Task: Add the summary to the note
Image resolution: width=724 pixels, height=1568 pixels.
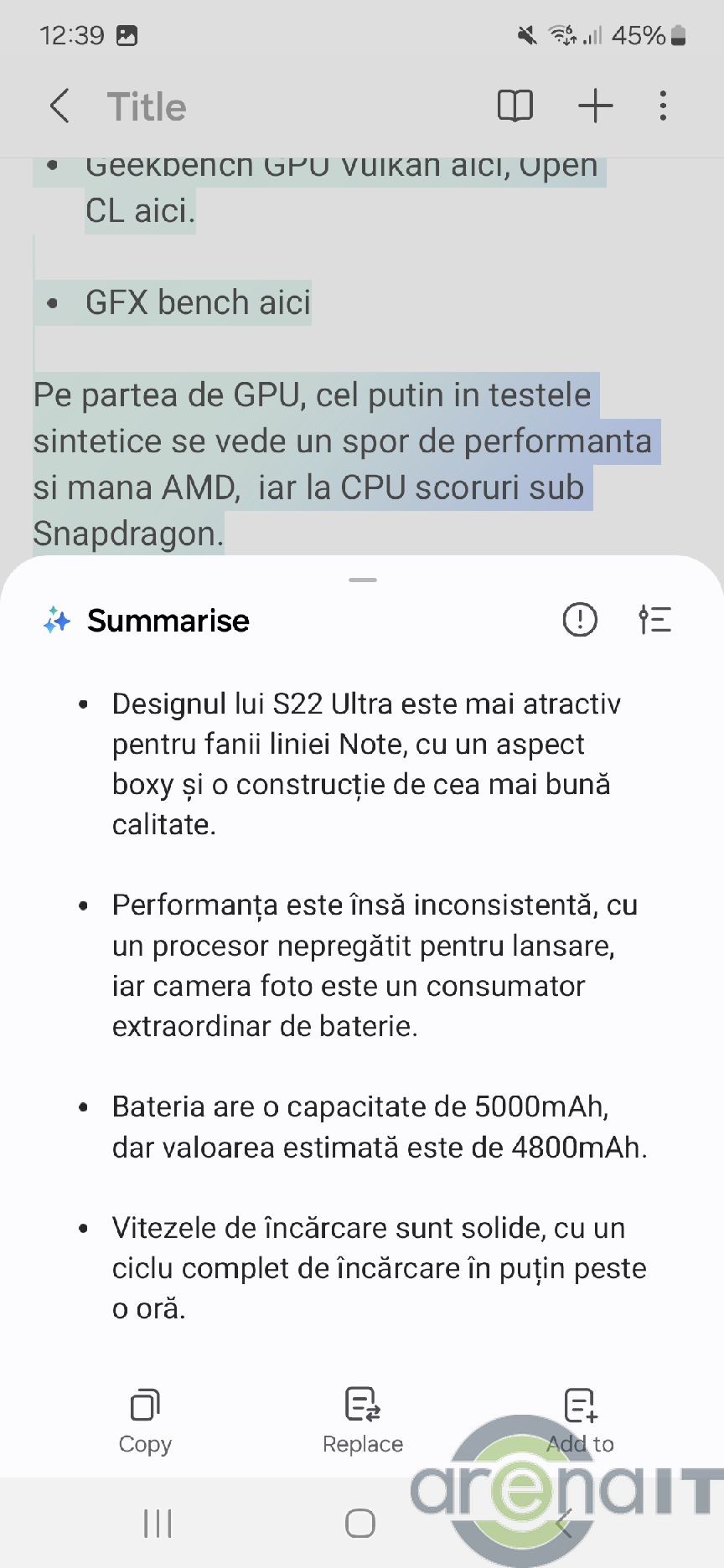Action: [x=580, y=1421]
